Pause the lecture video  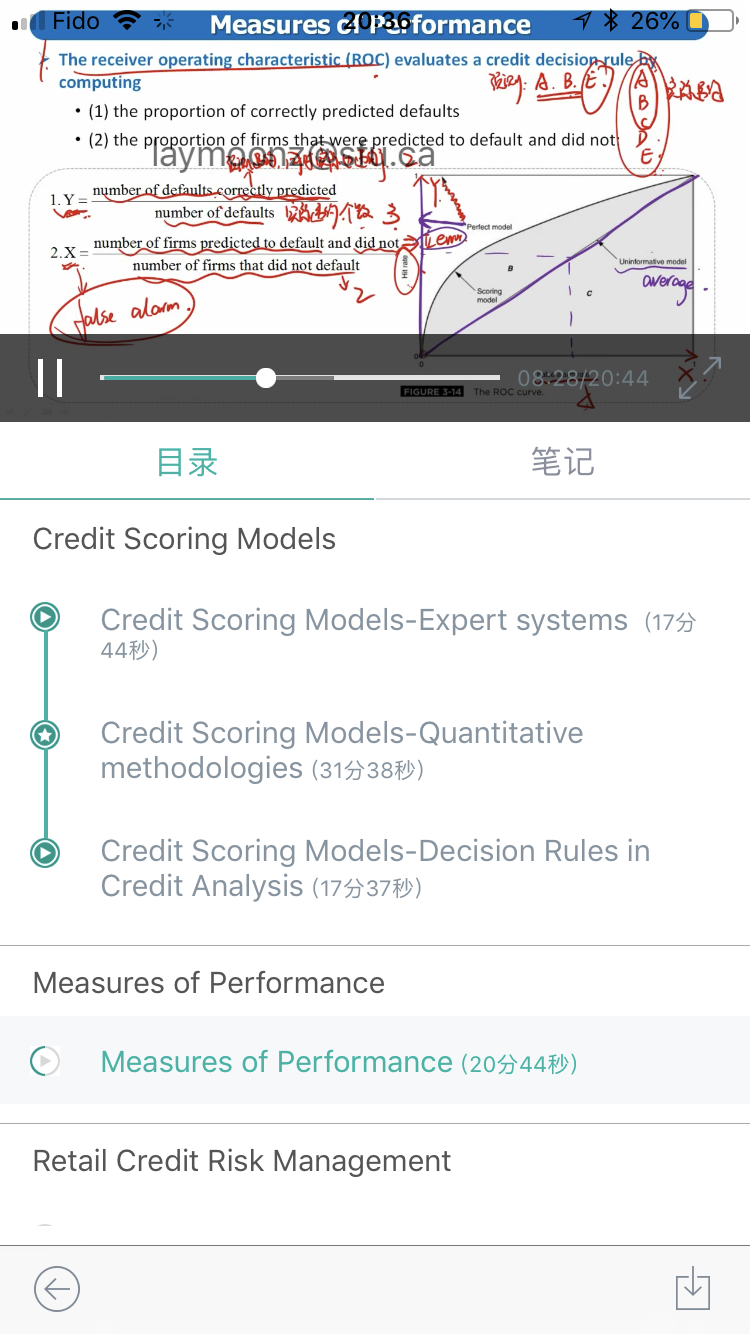pos(50,377)
